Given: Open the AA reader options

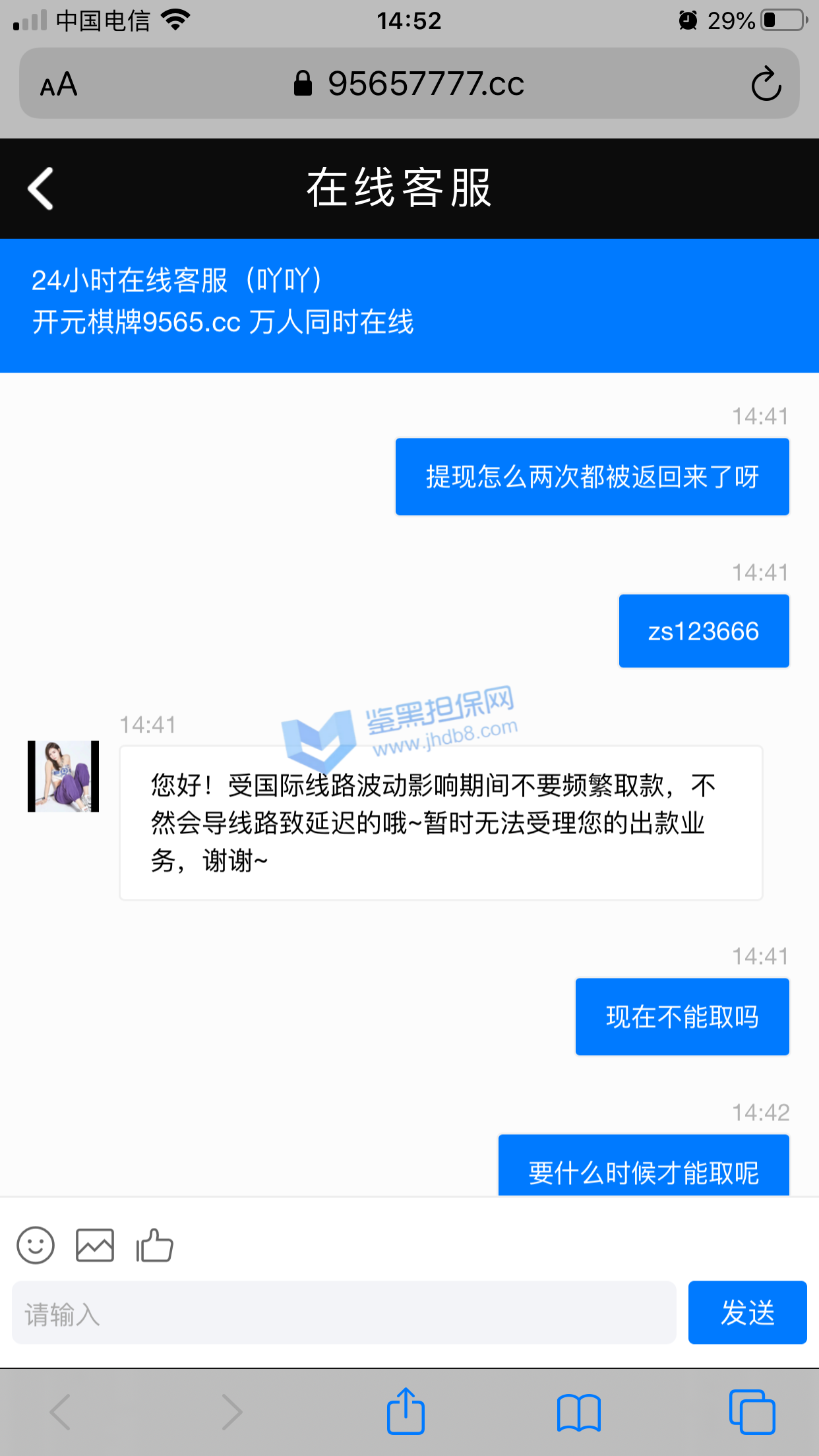Looking at the screenshot, I should (x=59, y=84).
